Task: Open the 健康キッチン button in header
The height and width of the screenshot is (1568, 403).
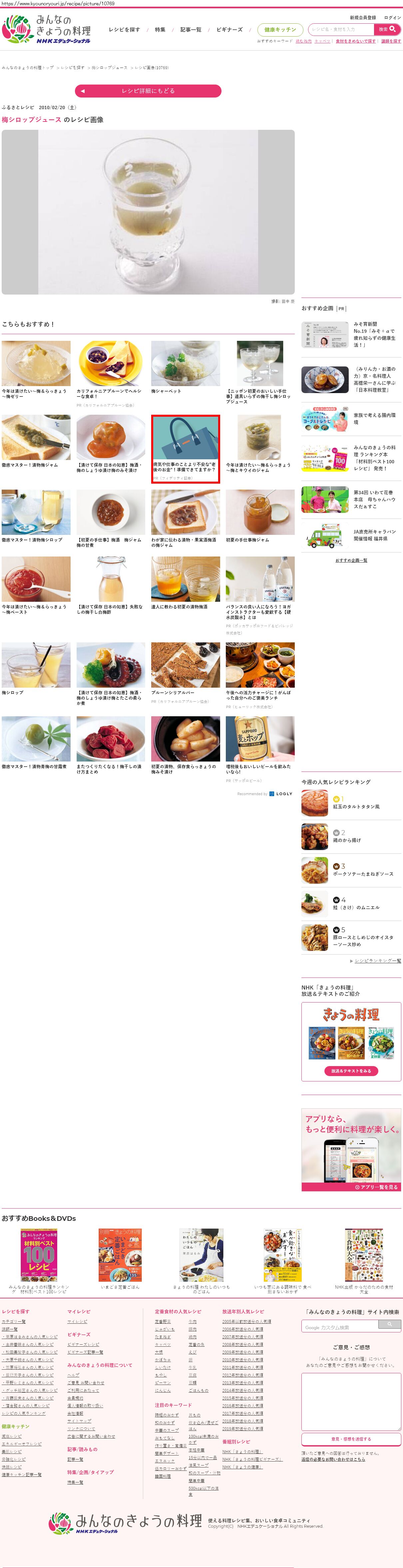Action: pyautogui.click(x=280, y=29)
